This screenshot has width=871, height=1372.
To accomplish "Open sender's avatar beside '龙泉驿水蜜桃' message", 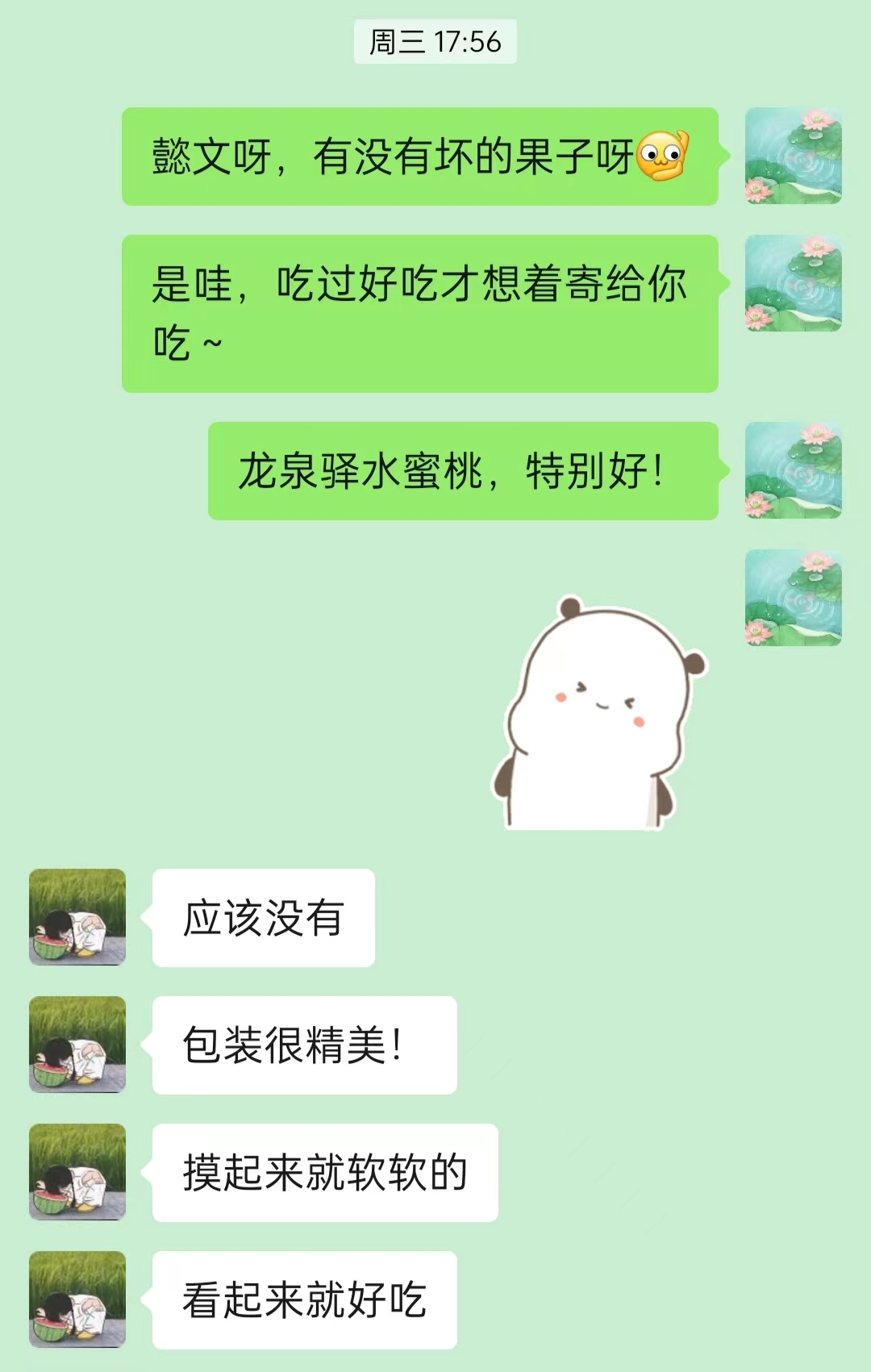I will tap(793, 470).
